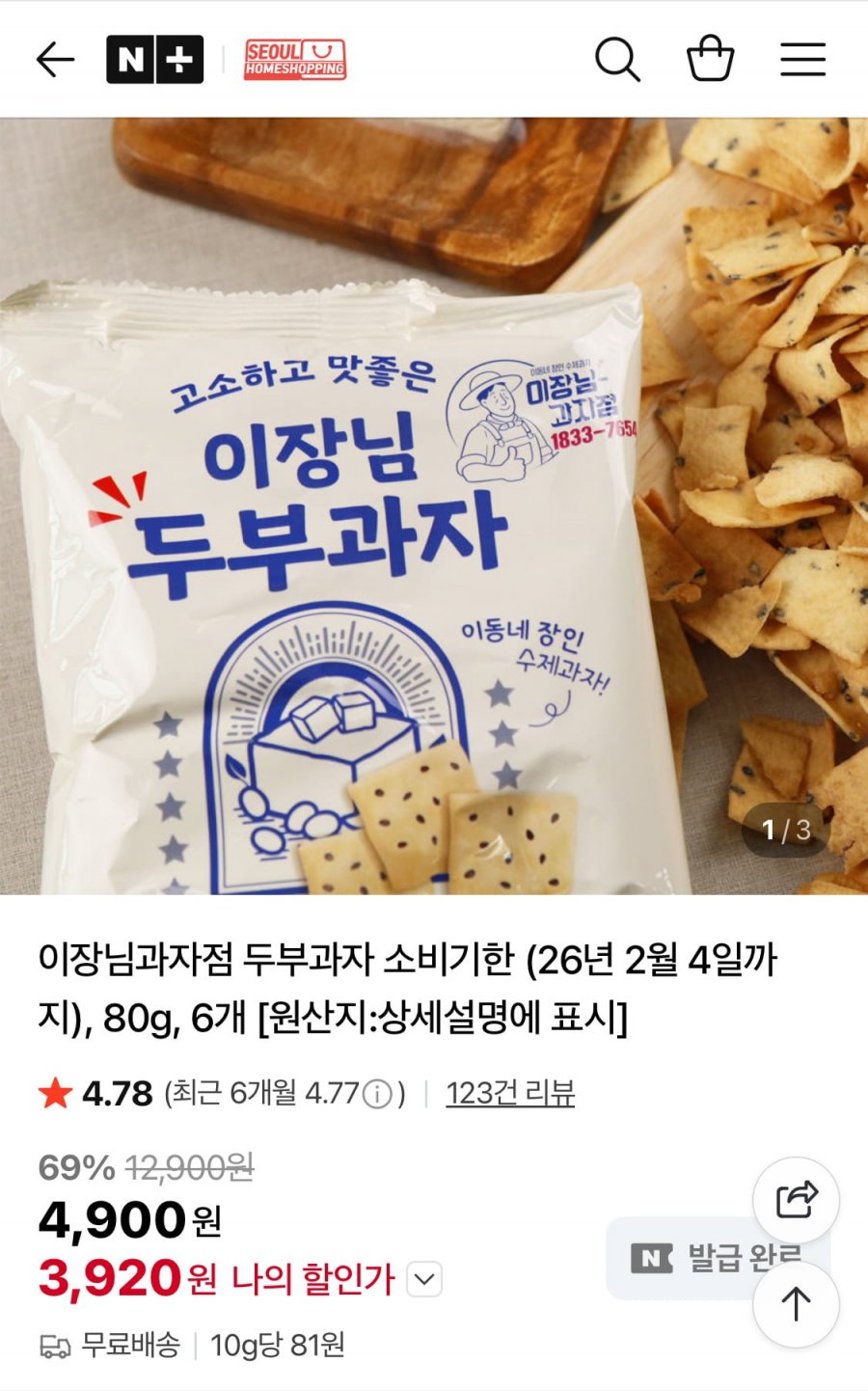
Task: Tap the product title text
Action: tap(415, 986)
